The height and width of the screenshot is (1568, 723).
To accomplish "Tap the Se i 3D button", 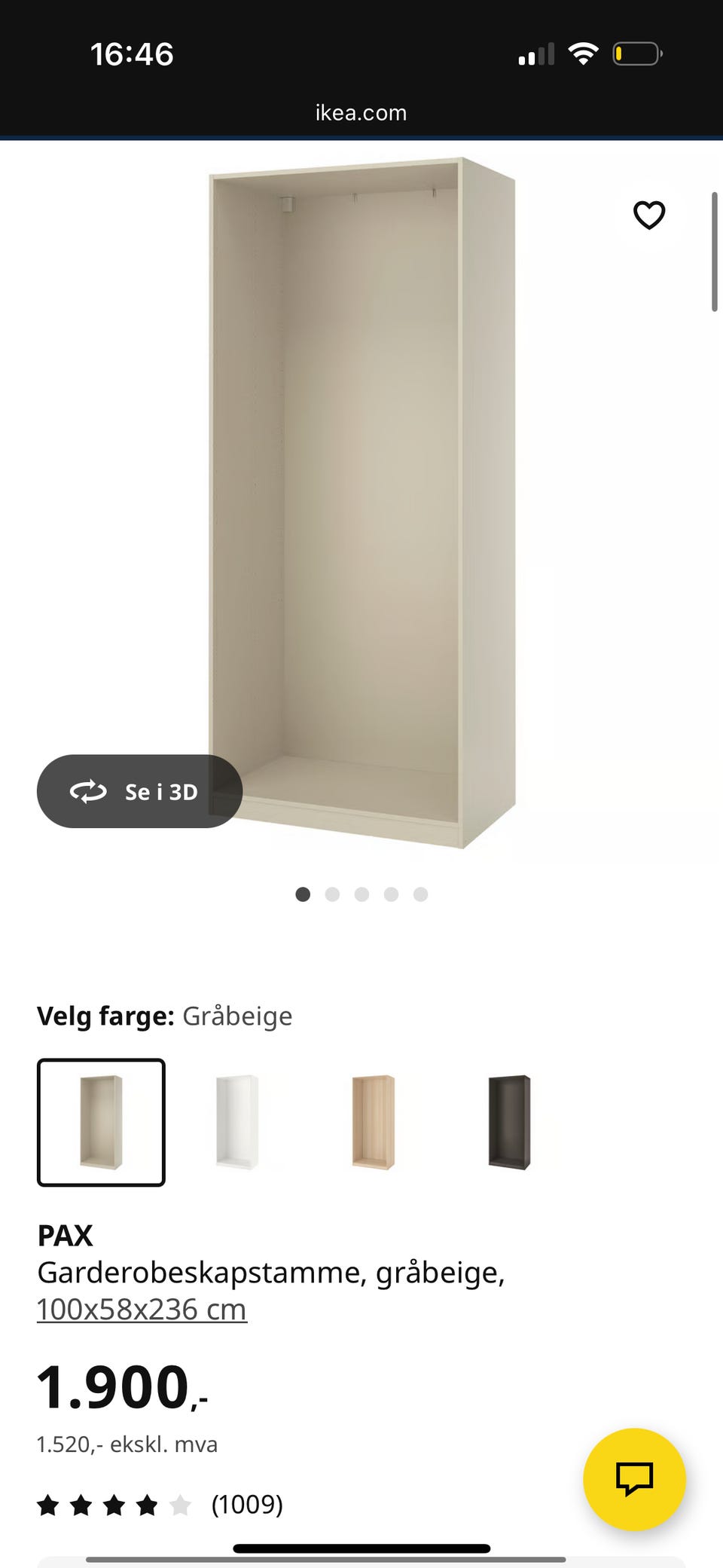I will click(139, 792).
